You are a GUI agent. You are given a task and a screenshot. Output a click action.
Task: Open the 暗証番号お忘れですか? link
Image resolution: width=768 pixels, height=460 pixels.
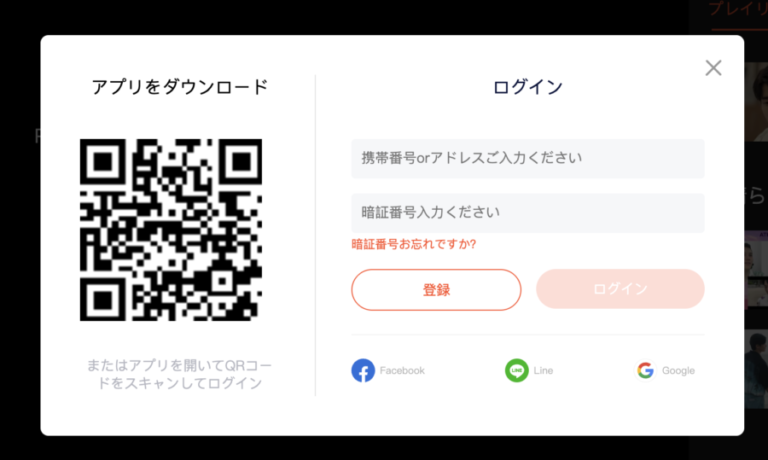click(x=414, y=244)
